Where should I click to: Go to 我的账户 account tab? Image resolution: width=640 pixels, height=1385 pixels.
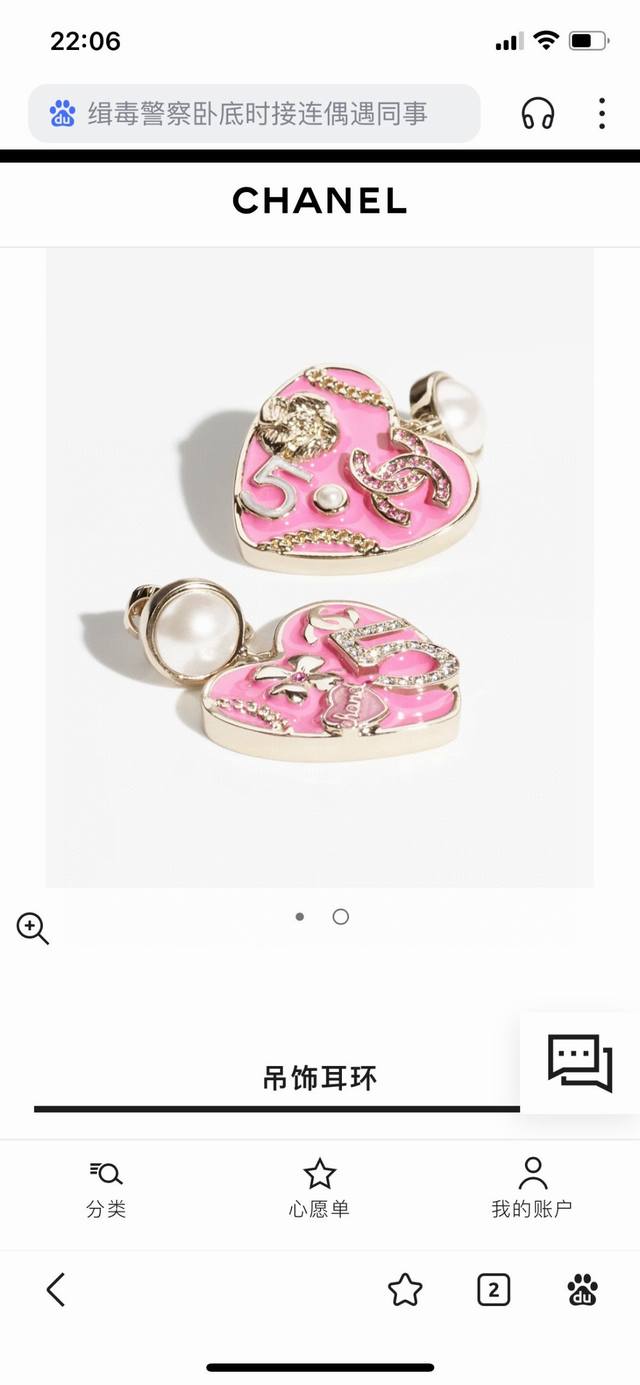(x=532, y=1189)
